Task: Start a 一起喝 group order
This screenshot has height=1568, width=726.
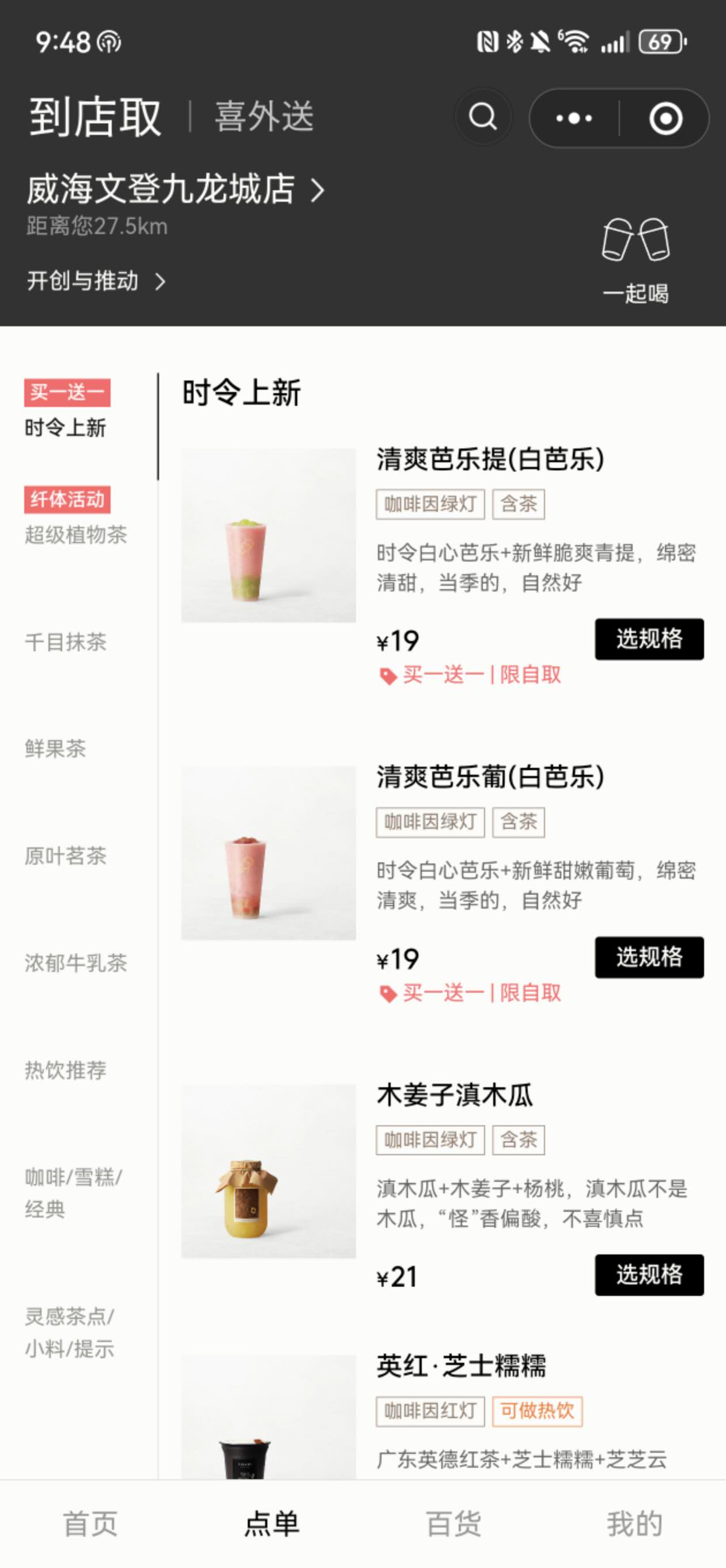Action: point(636,260)
